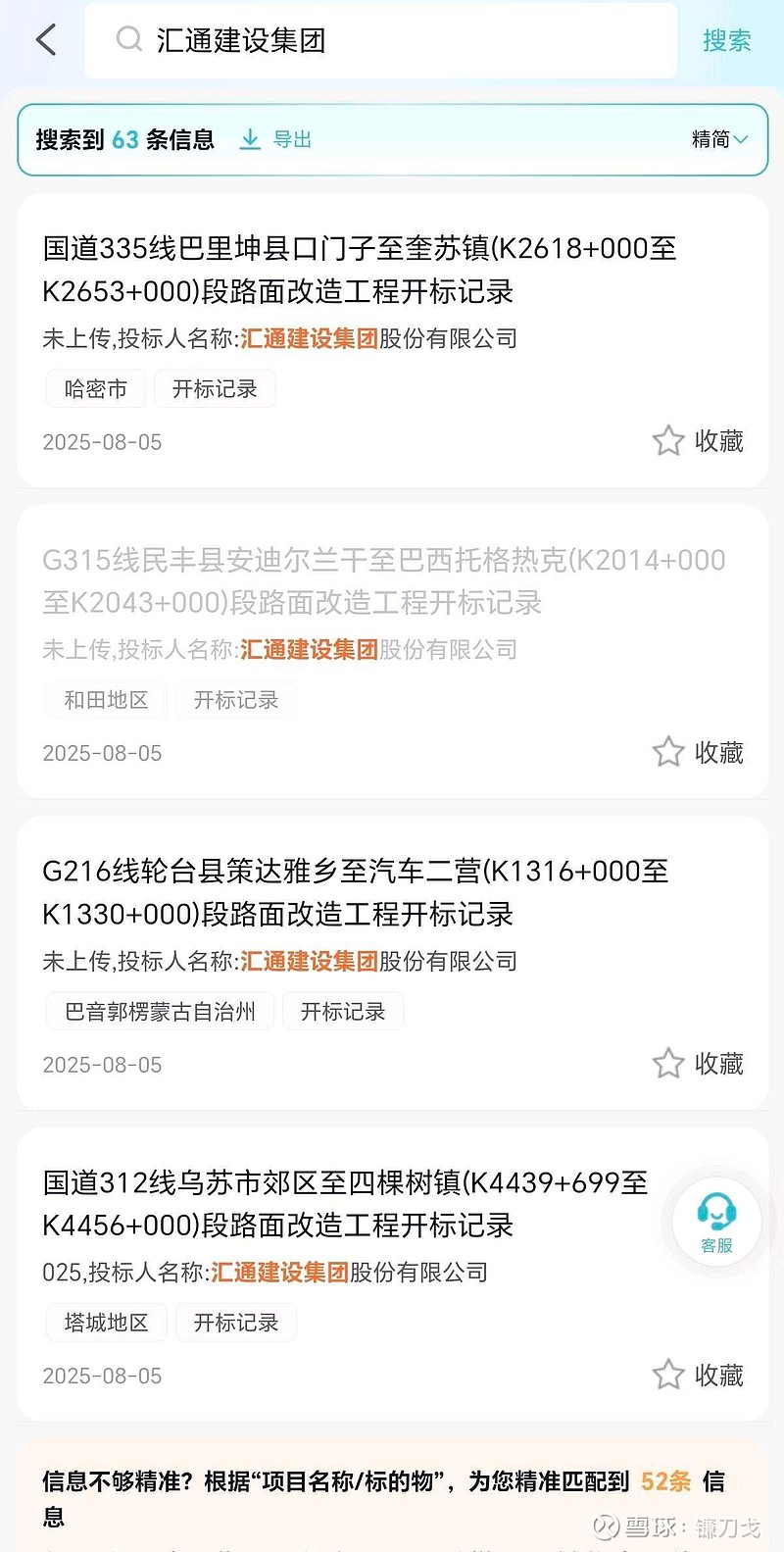Open the 国道335线巴里坤县 bid record
784x1552 pixels.
[x=360, y=270]
